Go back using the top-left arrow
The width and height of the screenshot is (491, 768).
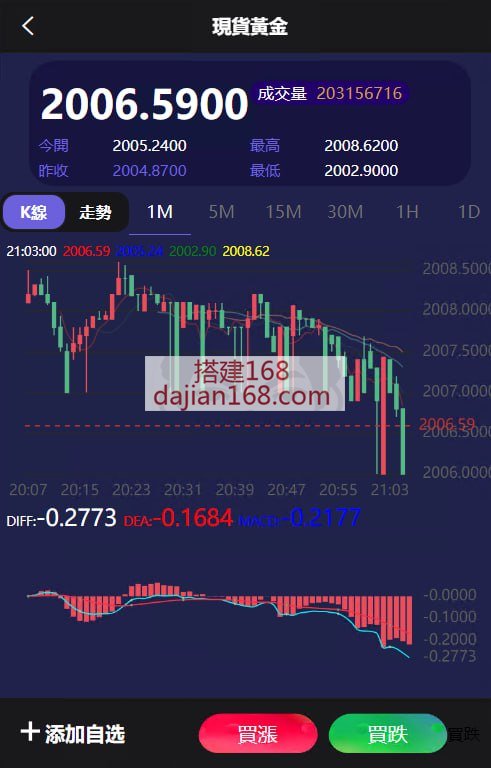28,26
